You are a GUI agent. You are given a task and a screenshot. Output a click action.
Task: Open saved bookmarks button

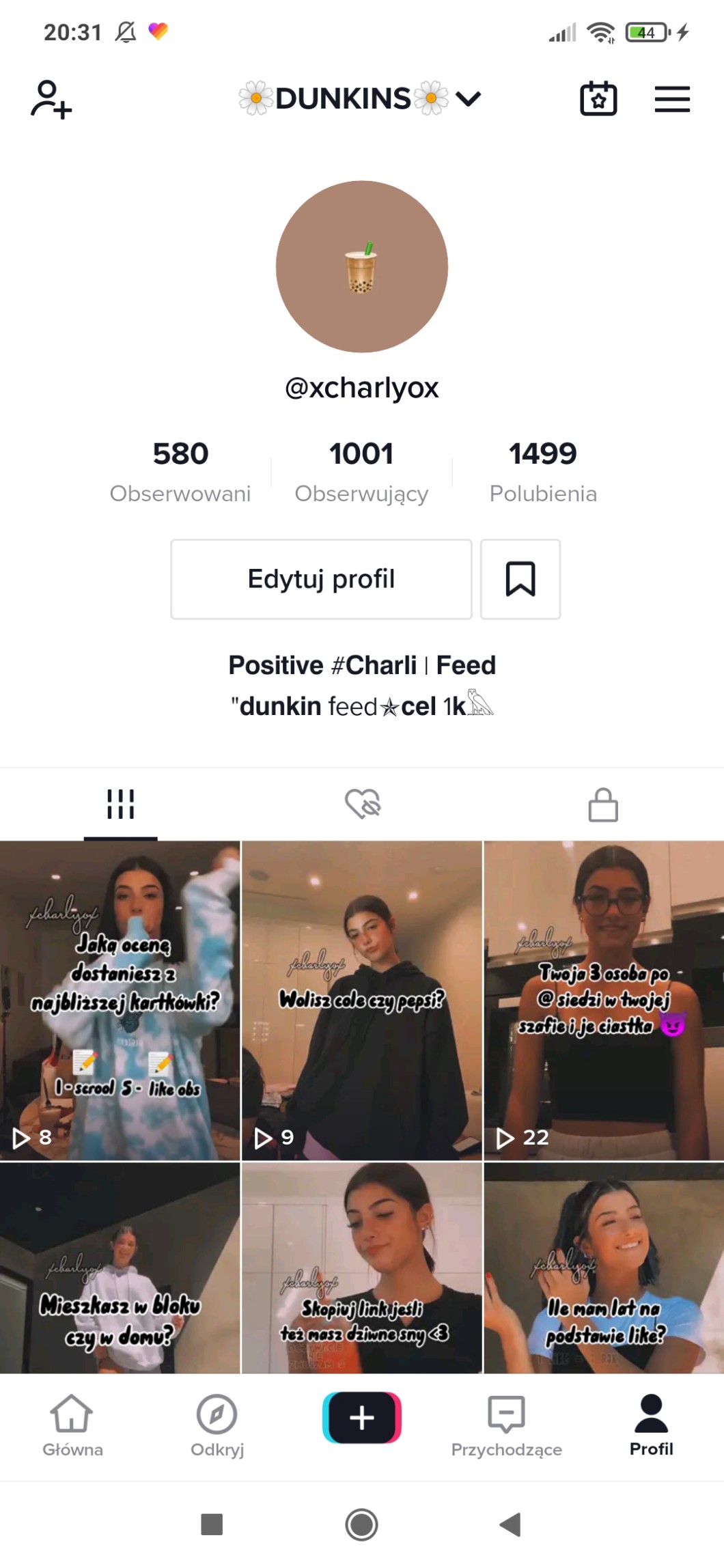[520, 579]
